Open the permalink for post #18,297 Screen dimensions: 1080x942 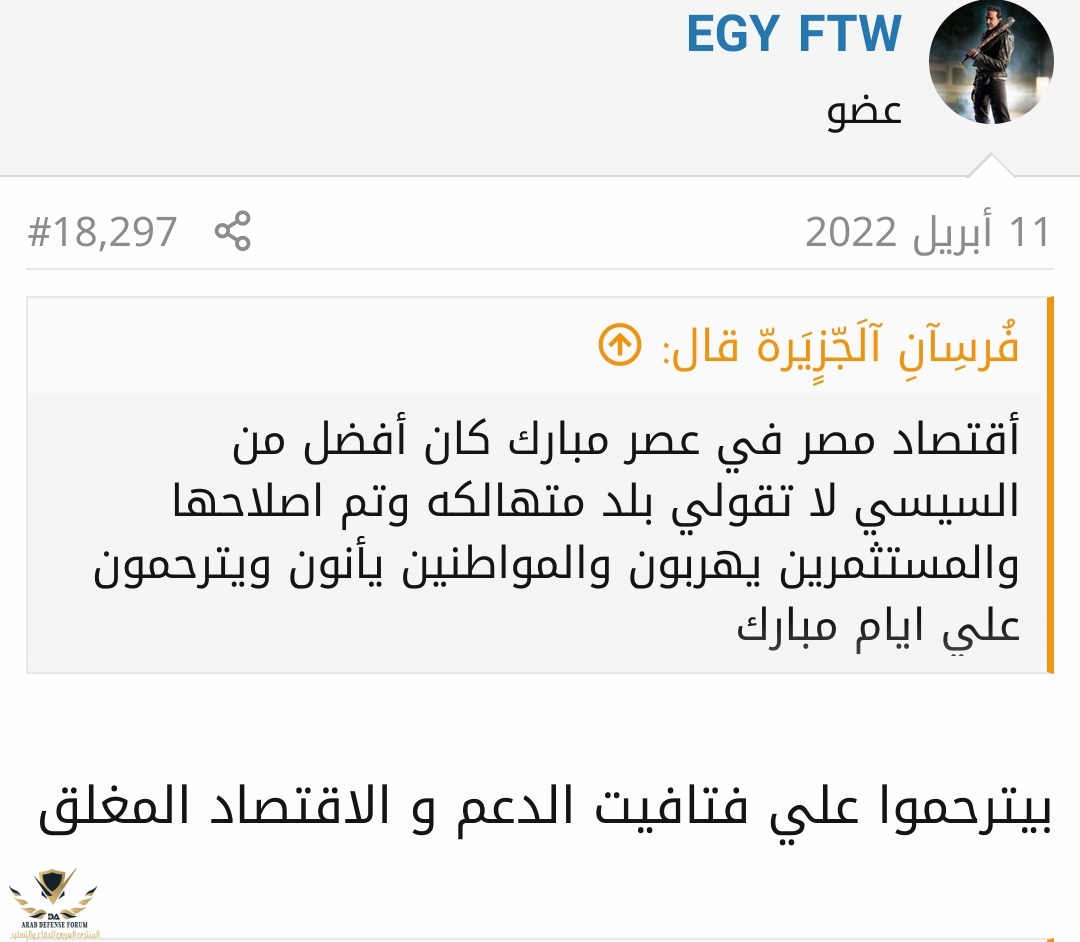tap(102, 232)
